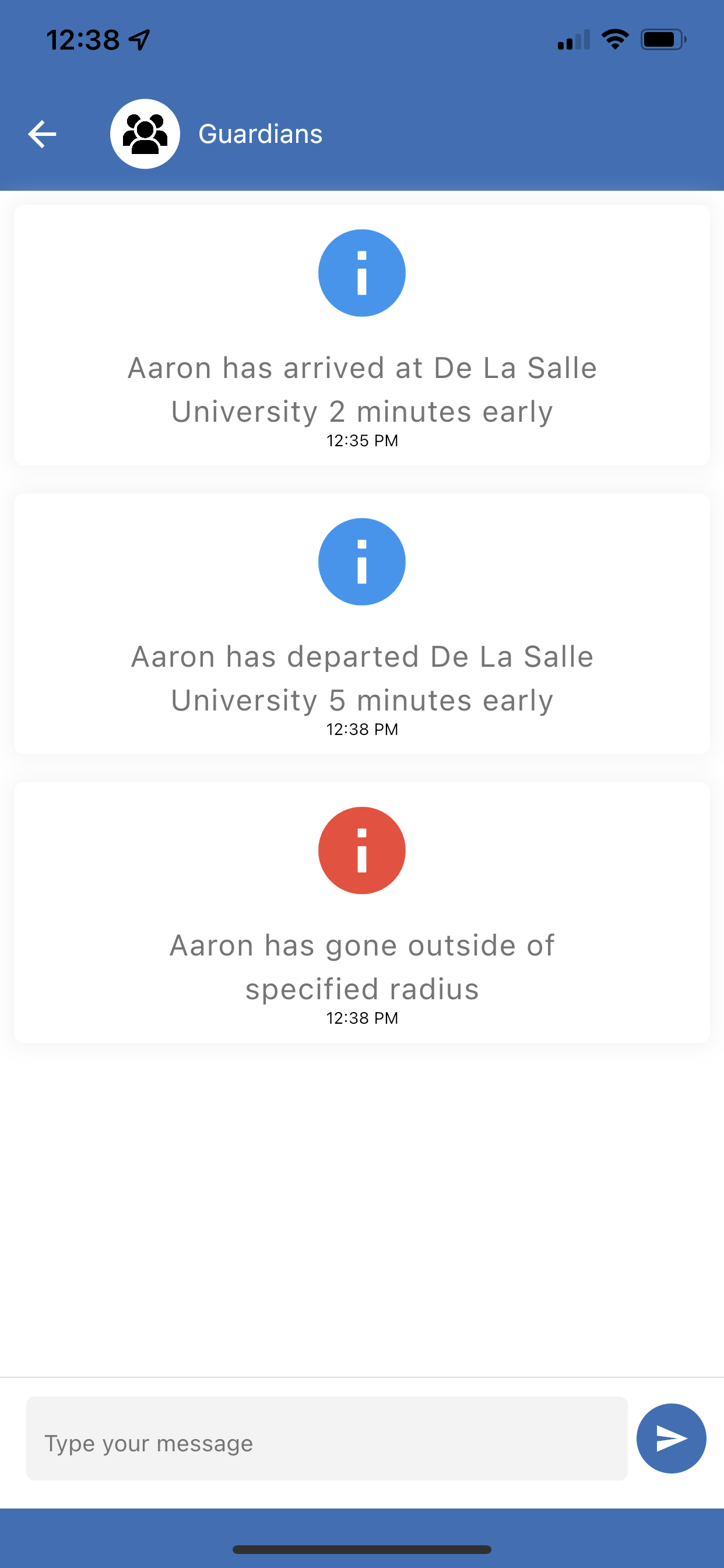The width and height of the screenshot is (724, 1568).
Task: Focus the Type your message field
Action: tap(326, 1438)
